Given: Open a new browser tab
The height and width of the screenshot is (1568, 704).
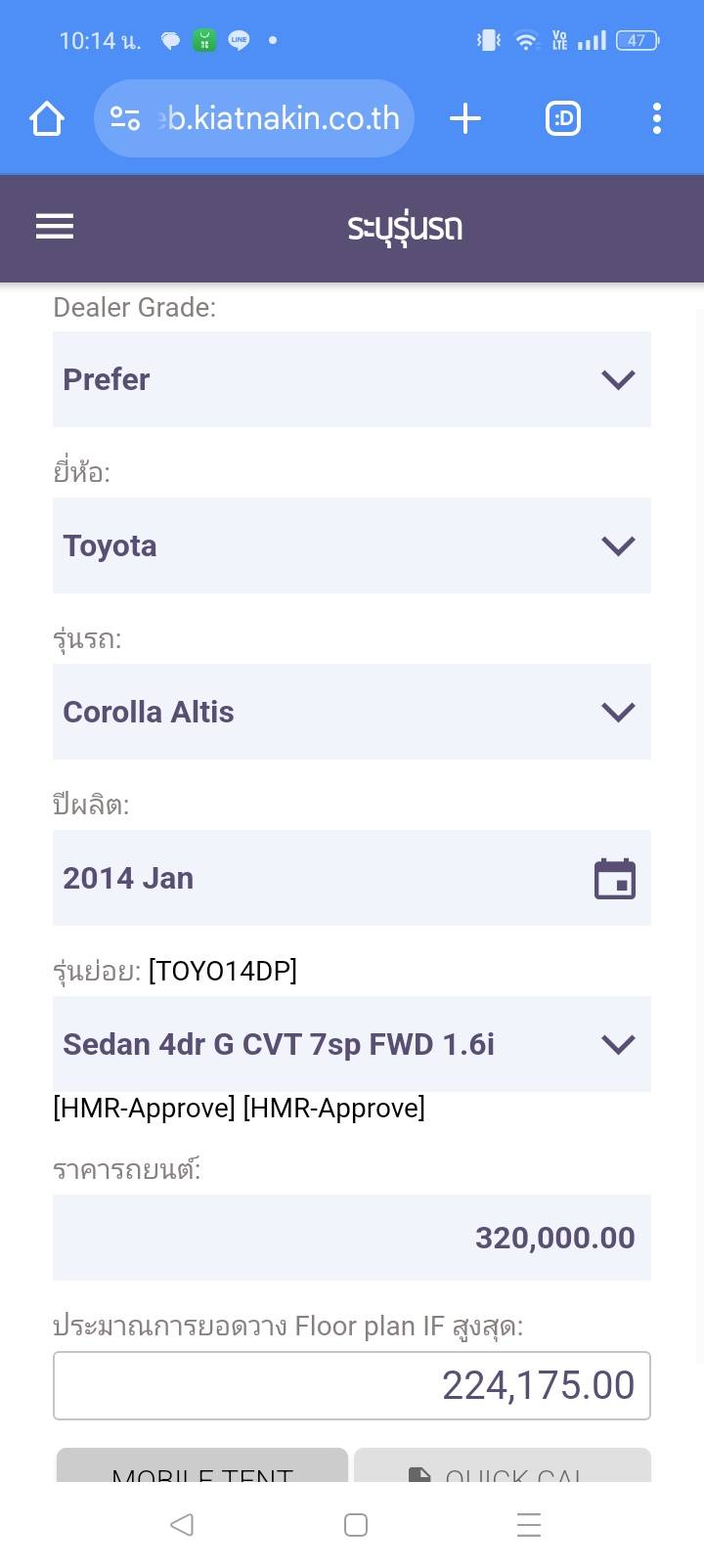Looking at the screenshot, I should (x=465, y=119).
